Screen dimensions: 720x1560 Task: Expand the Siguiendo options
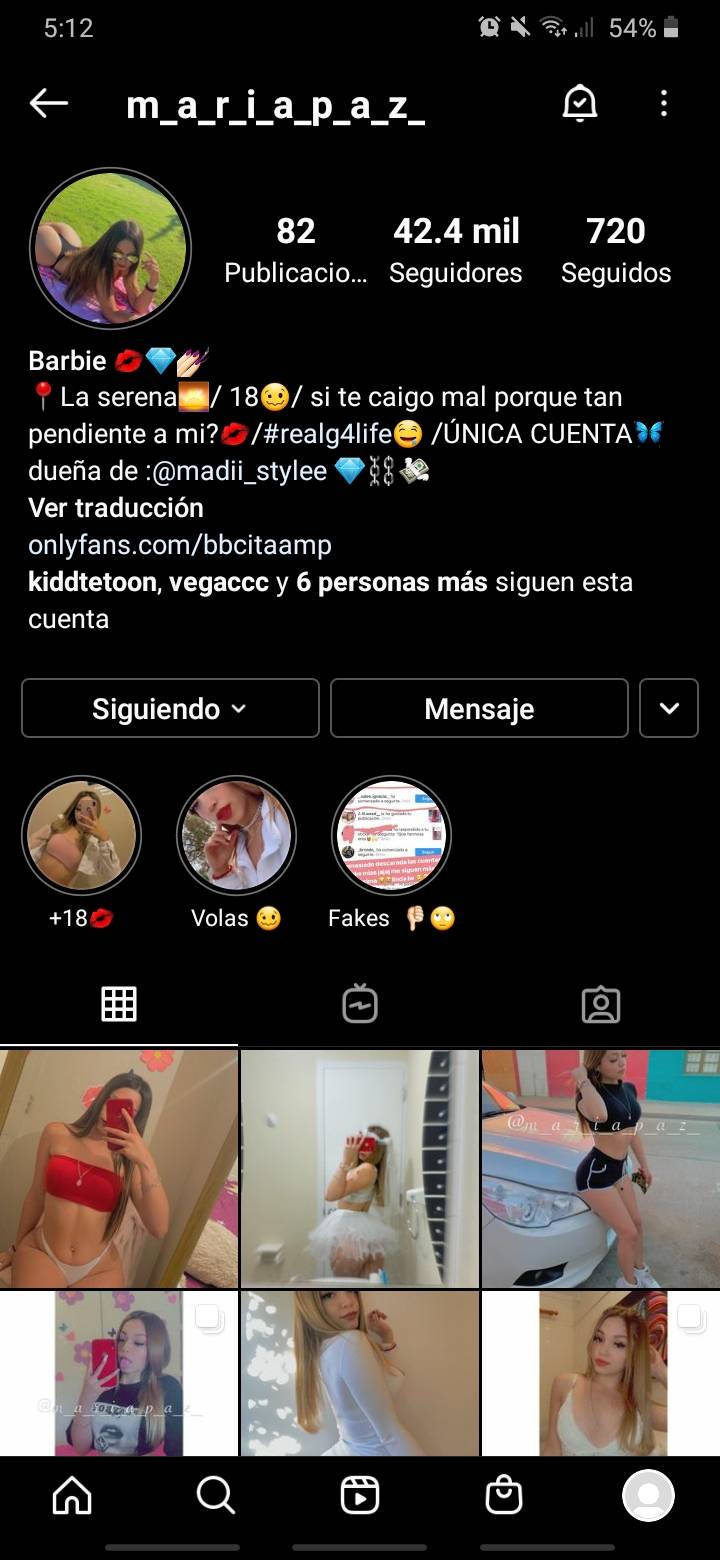point(170,709)
